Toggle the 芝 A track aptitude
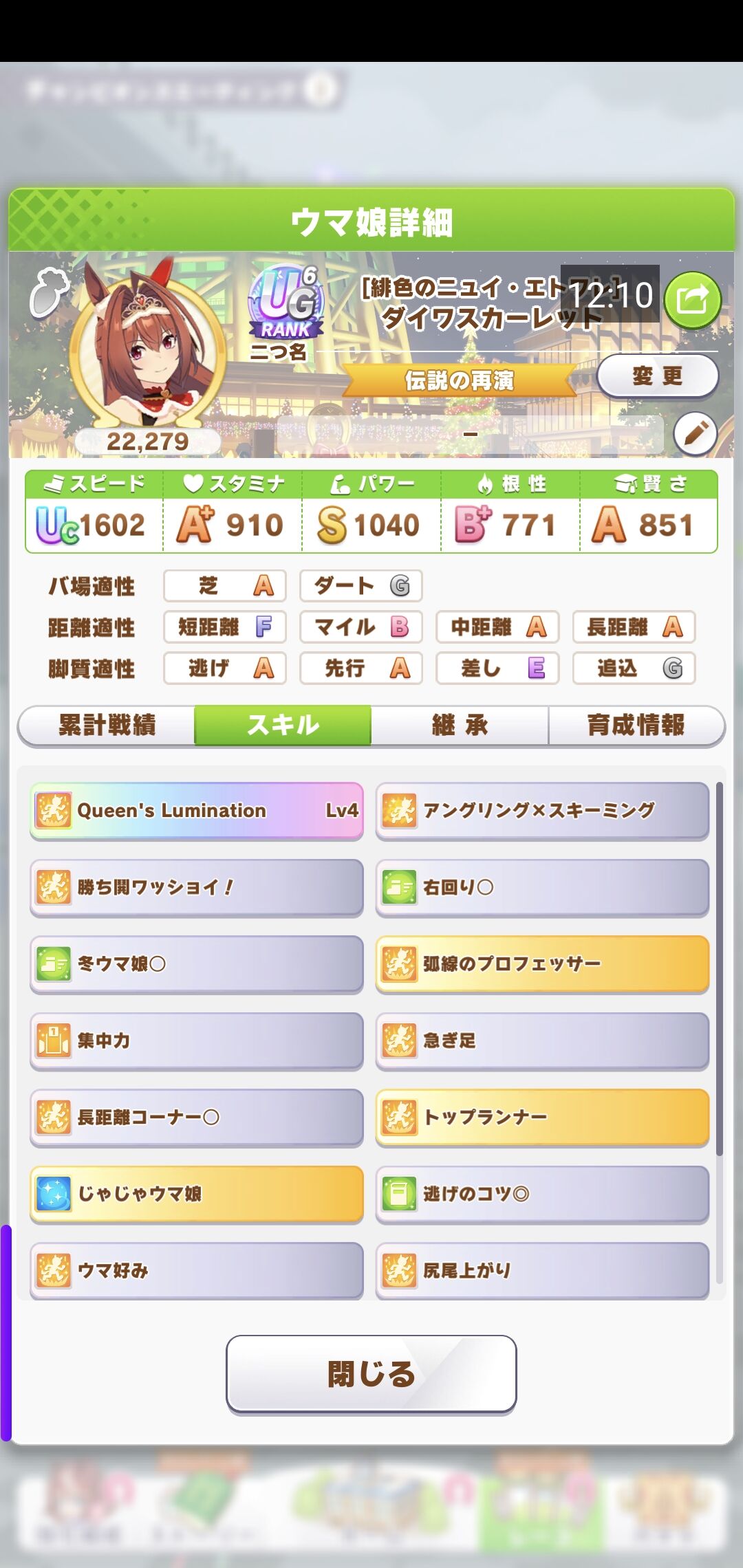 [x=224, y=586]
